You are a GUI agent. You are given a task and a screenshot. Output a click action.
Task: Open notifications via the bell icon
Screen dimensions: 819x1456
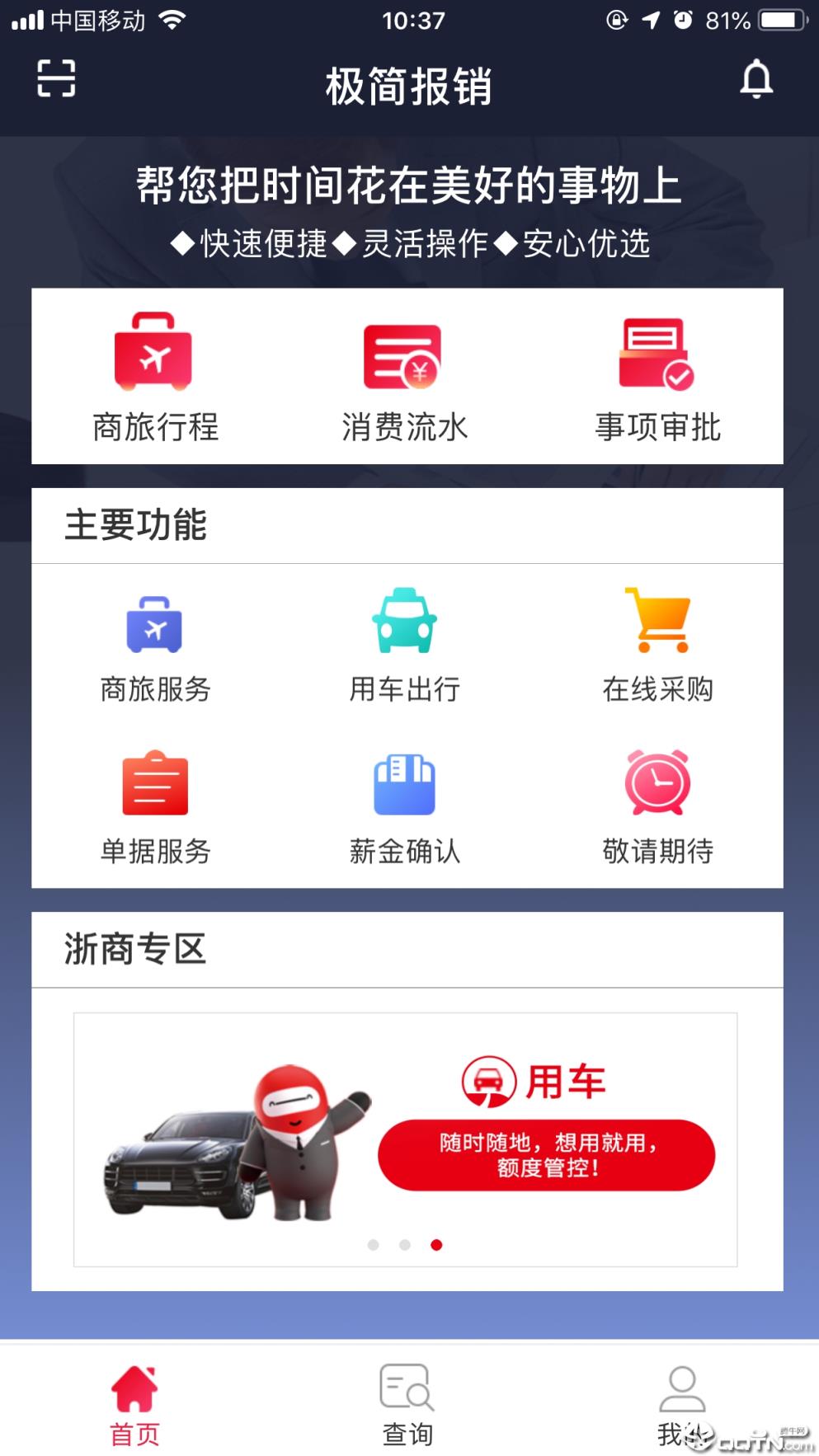coord(756,80)
